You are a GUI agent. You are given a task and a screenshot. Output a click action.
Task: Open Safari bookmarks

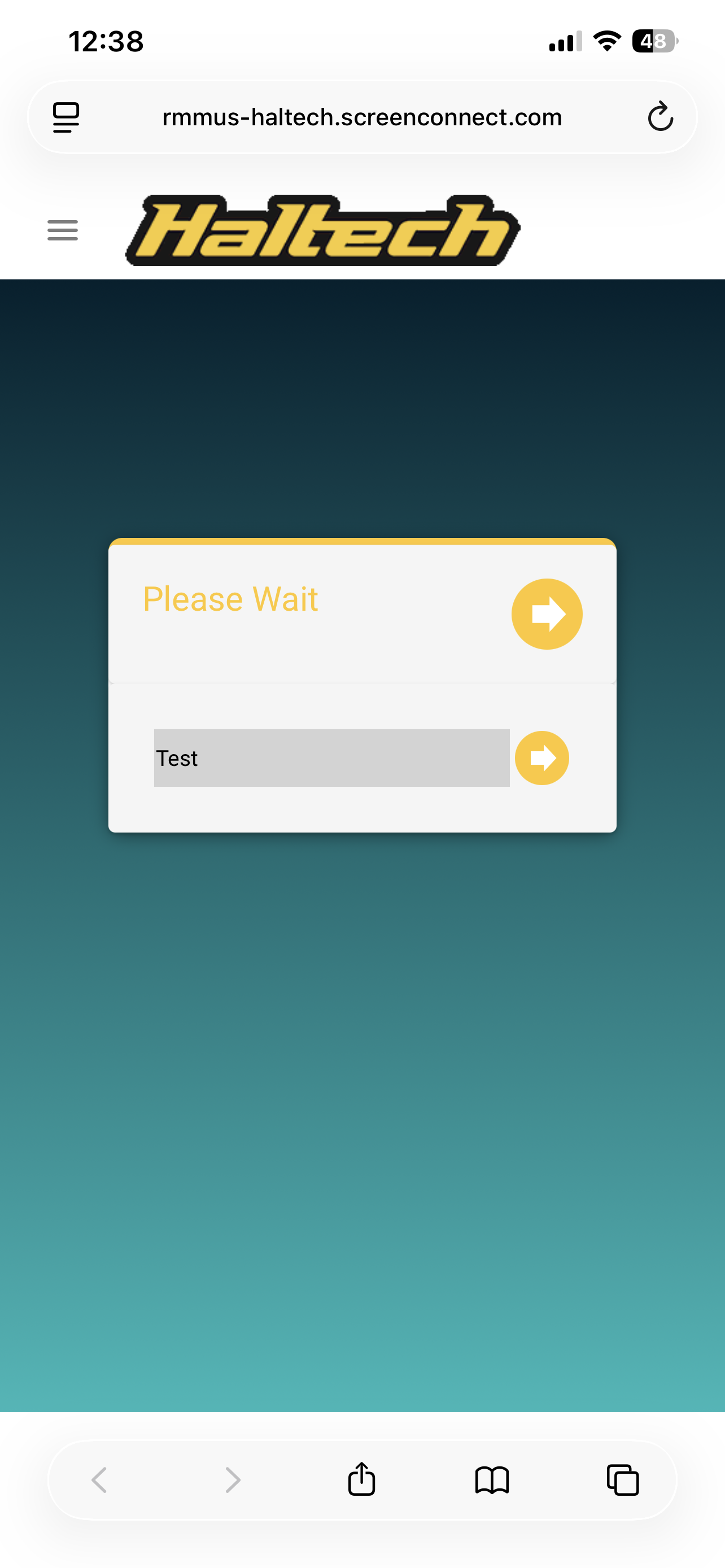(492, 1479)
